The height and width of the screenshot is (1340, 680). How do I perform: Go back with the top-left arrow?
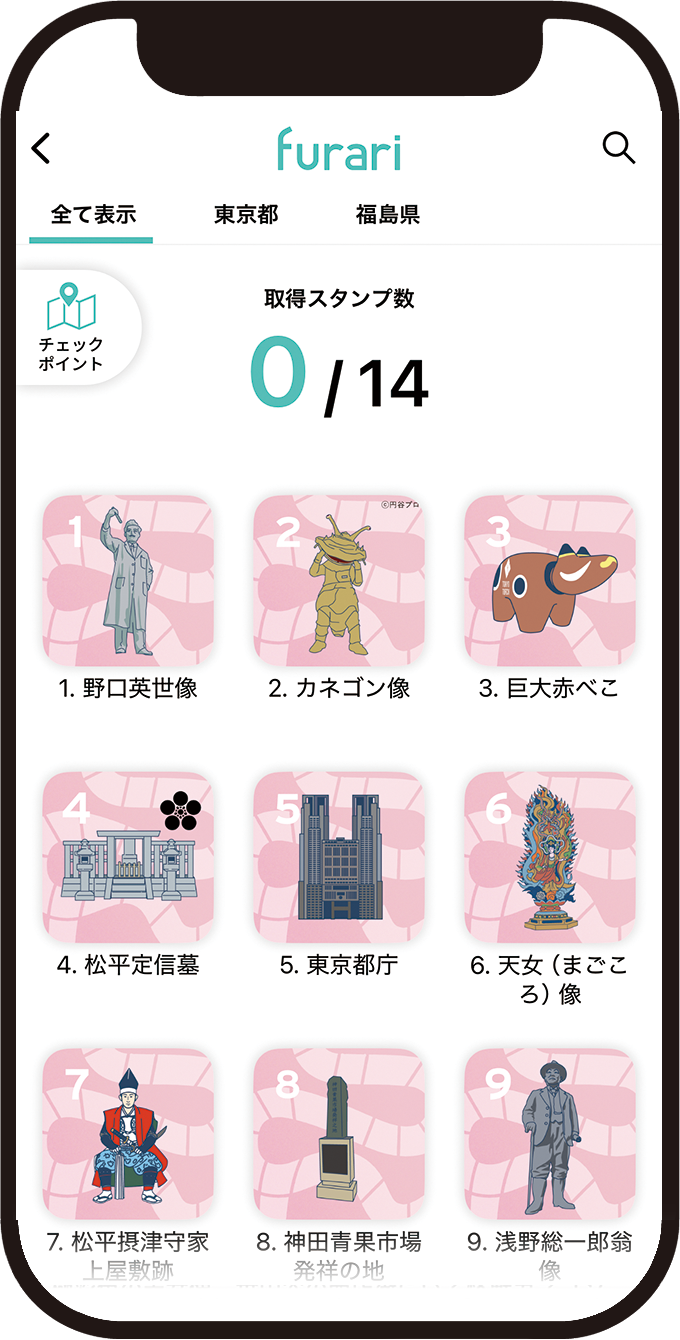tap(41, 149)
